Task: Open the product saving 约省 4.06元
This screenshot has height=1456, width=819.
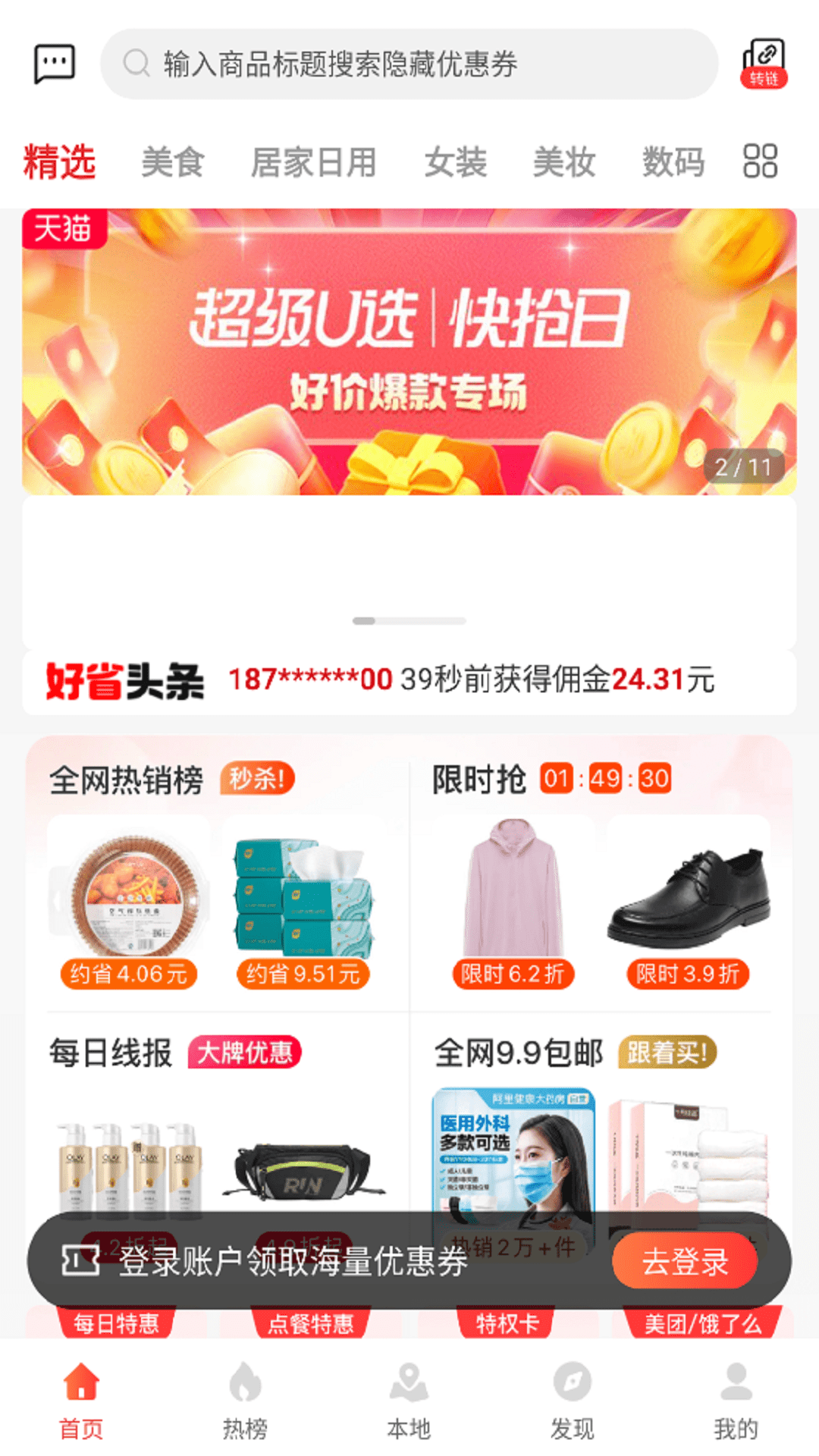Action: click(129, 902)
